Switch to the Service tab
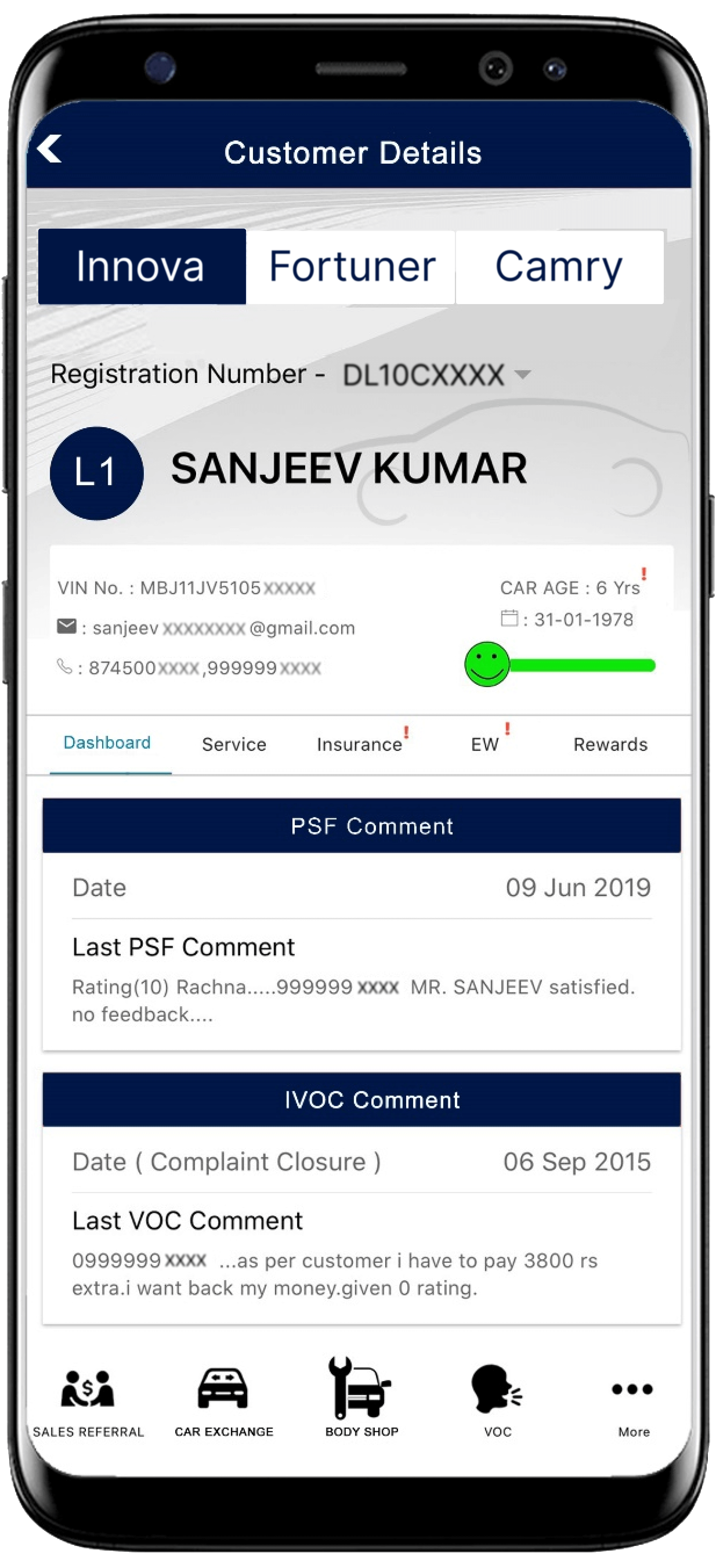Screen dimensions: 716x1568 [234, 745]
